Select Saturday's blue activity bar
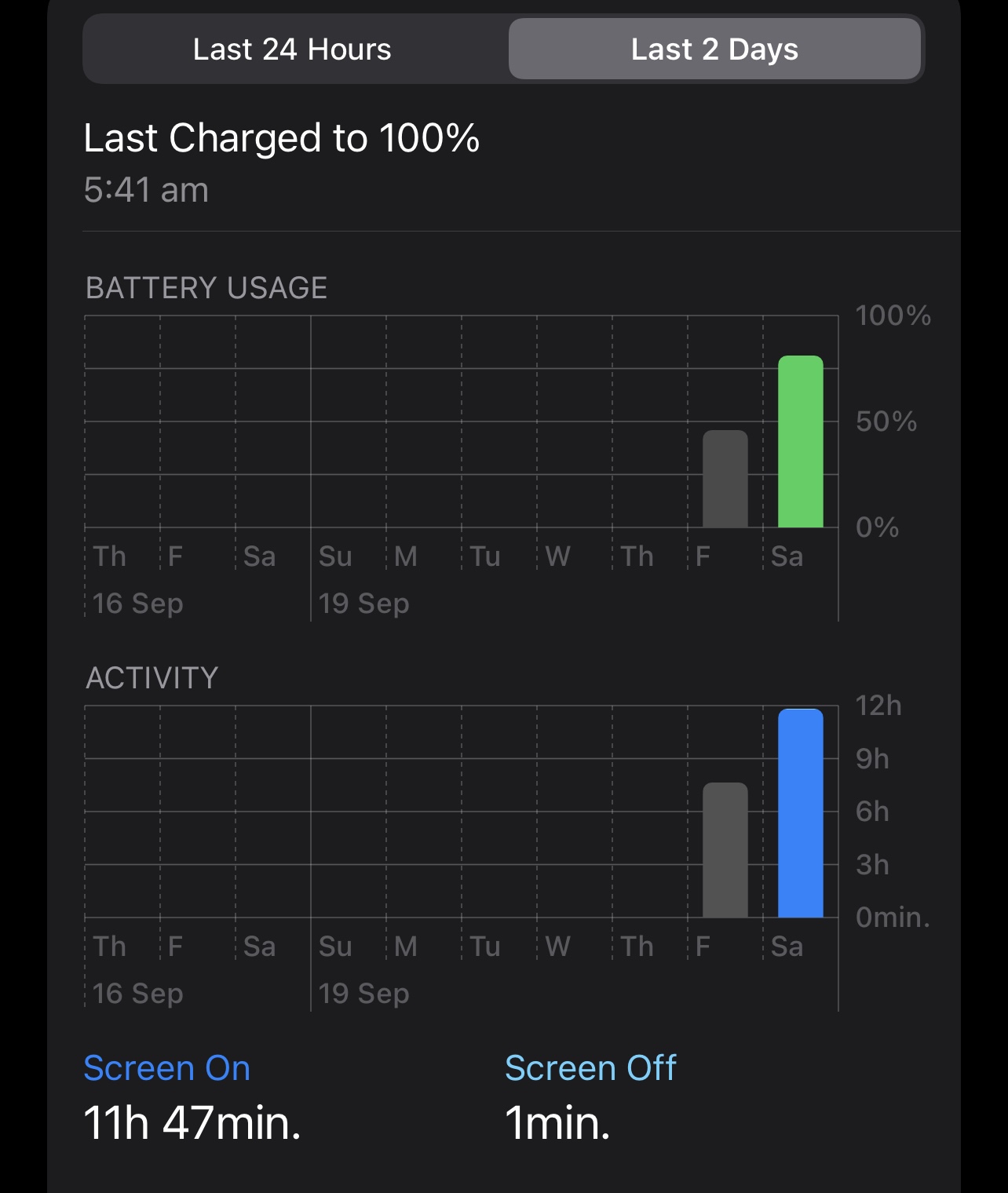 click(x=800, y=813)
